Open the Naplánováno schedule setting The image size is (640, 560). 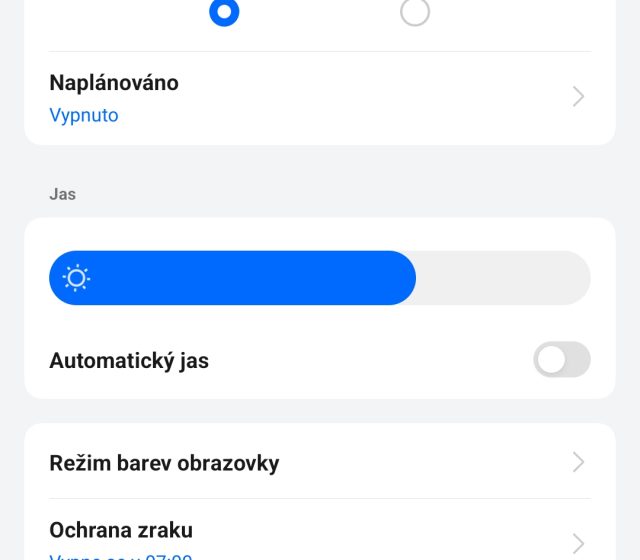pos(319,97)
